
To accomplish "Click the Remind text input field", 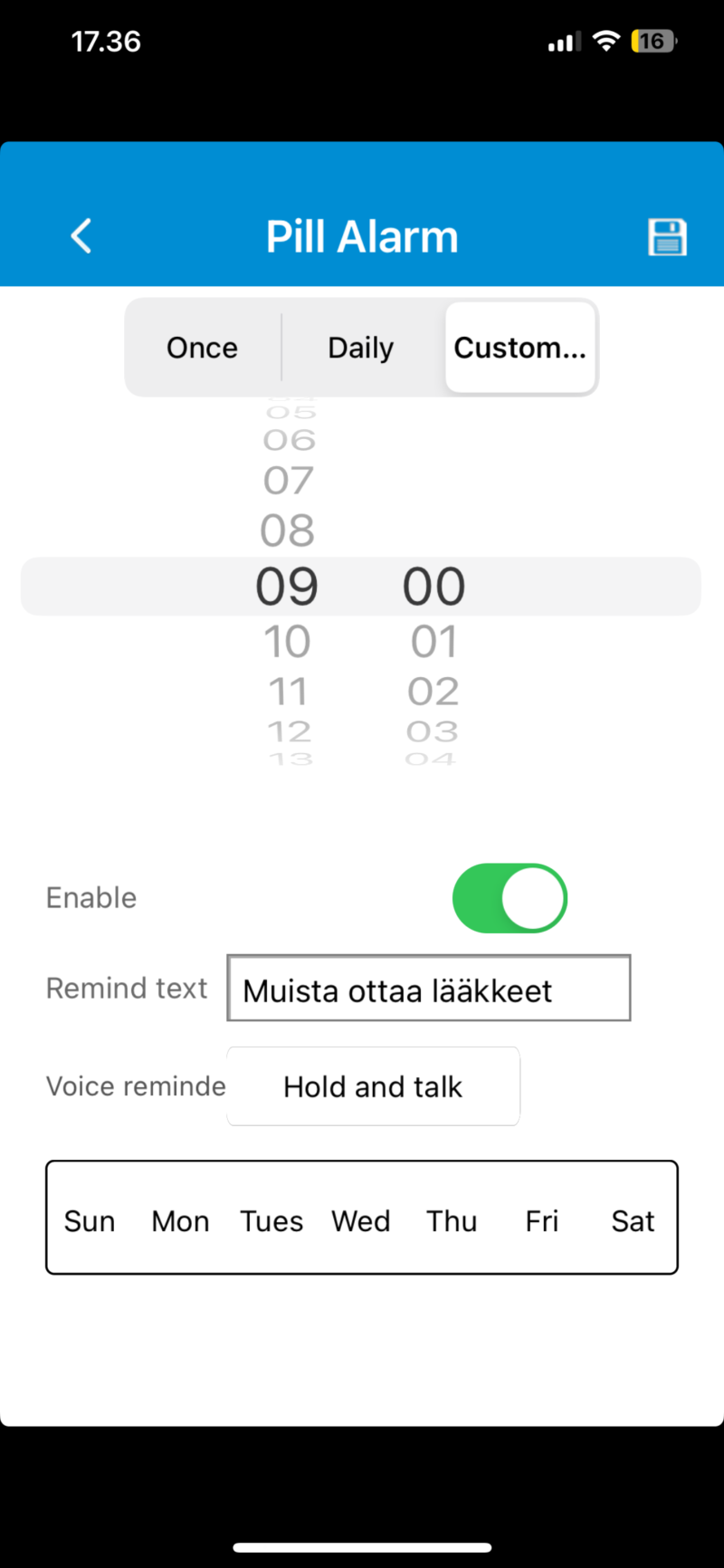I will (428, 989).
